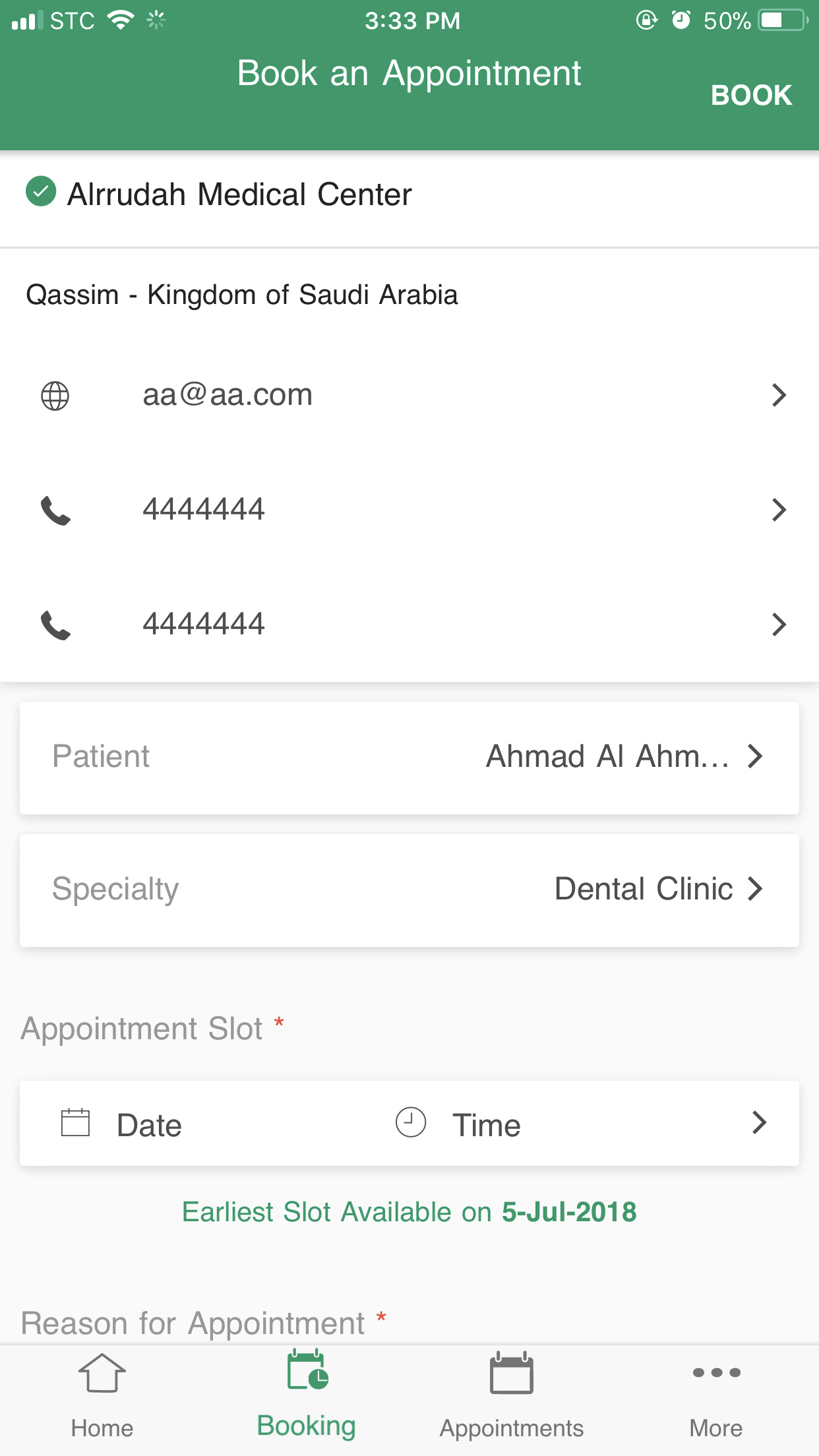Open the aa@aa.com email row
819x1456 pixels.
point(409,396)
